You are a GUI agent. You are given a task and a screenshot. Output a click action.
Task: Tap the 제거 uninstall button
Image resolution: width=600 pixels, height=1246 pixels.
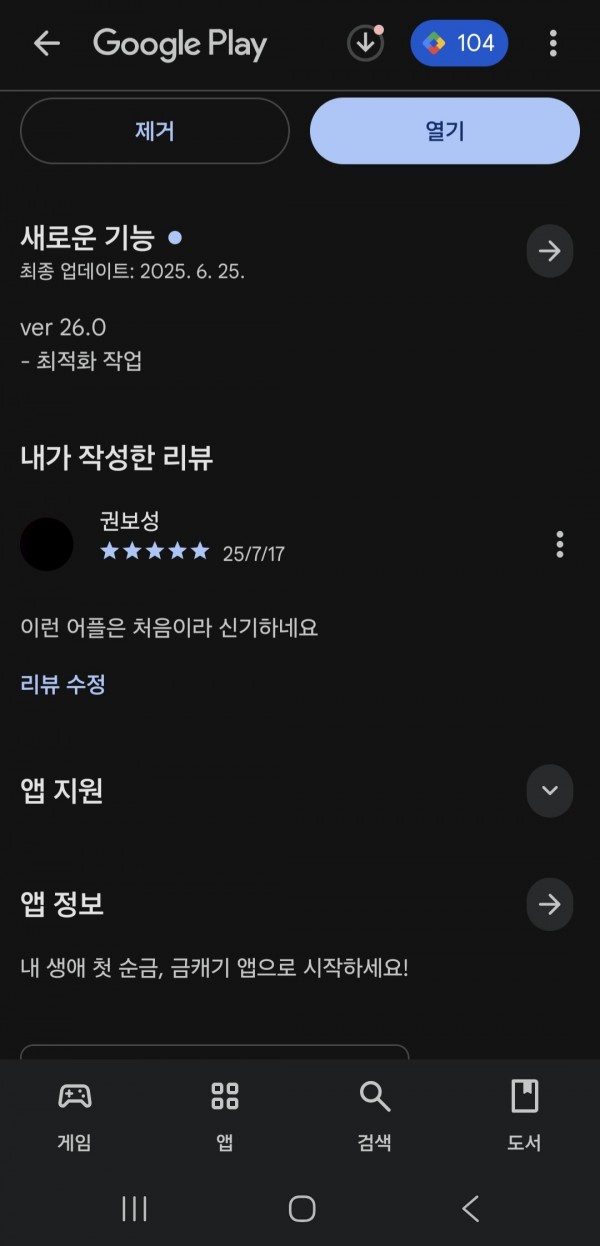tap(155, 131)
